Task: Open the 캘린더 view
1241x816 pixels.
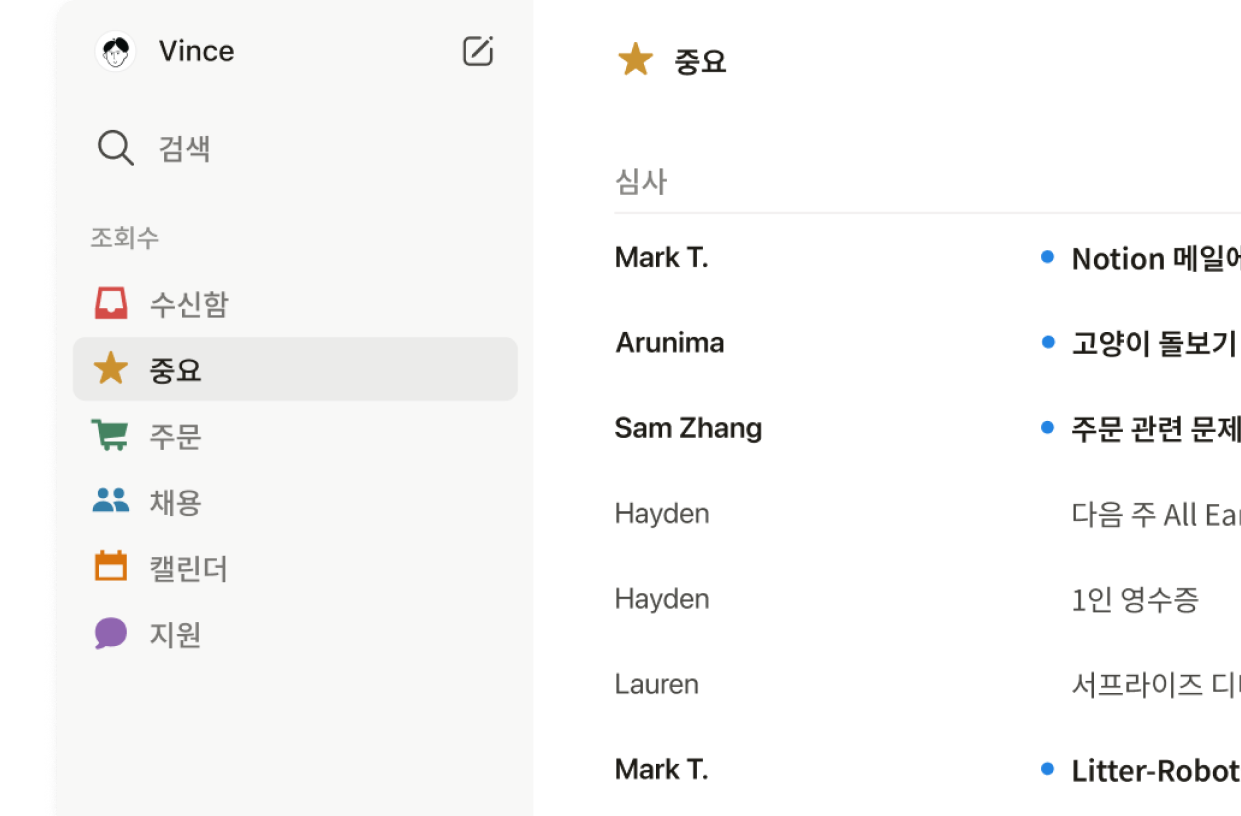Action: coord(189,568)
